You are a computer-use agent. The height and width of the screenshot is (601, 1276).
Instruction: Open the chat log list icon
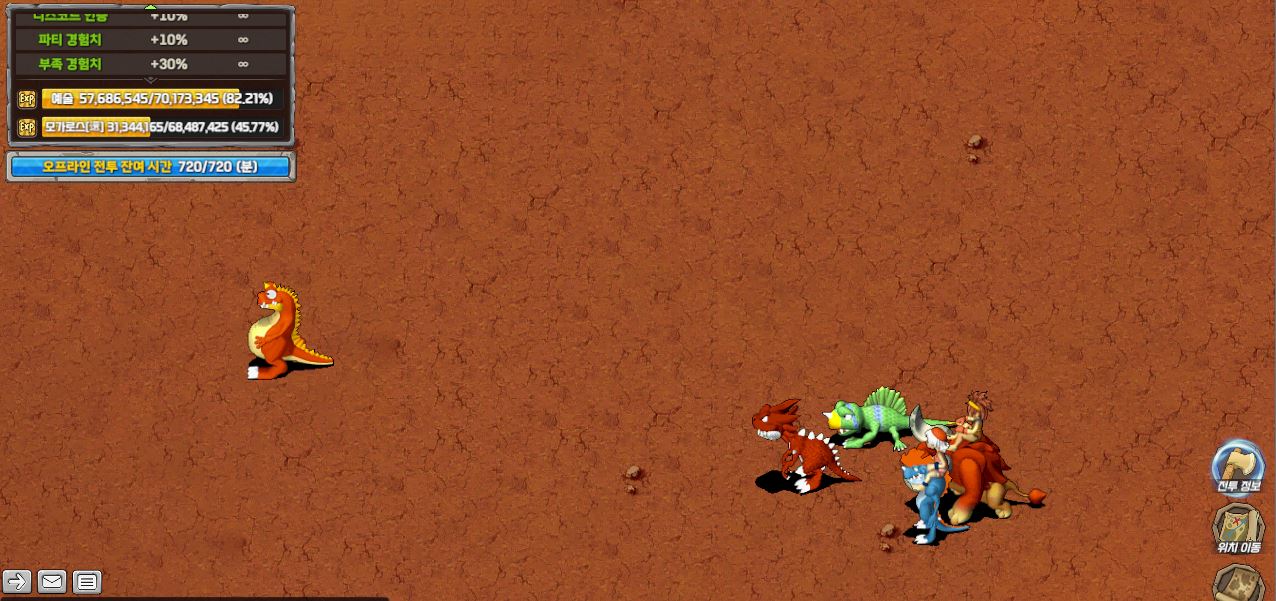(87, 581)
